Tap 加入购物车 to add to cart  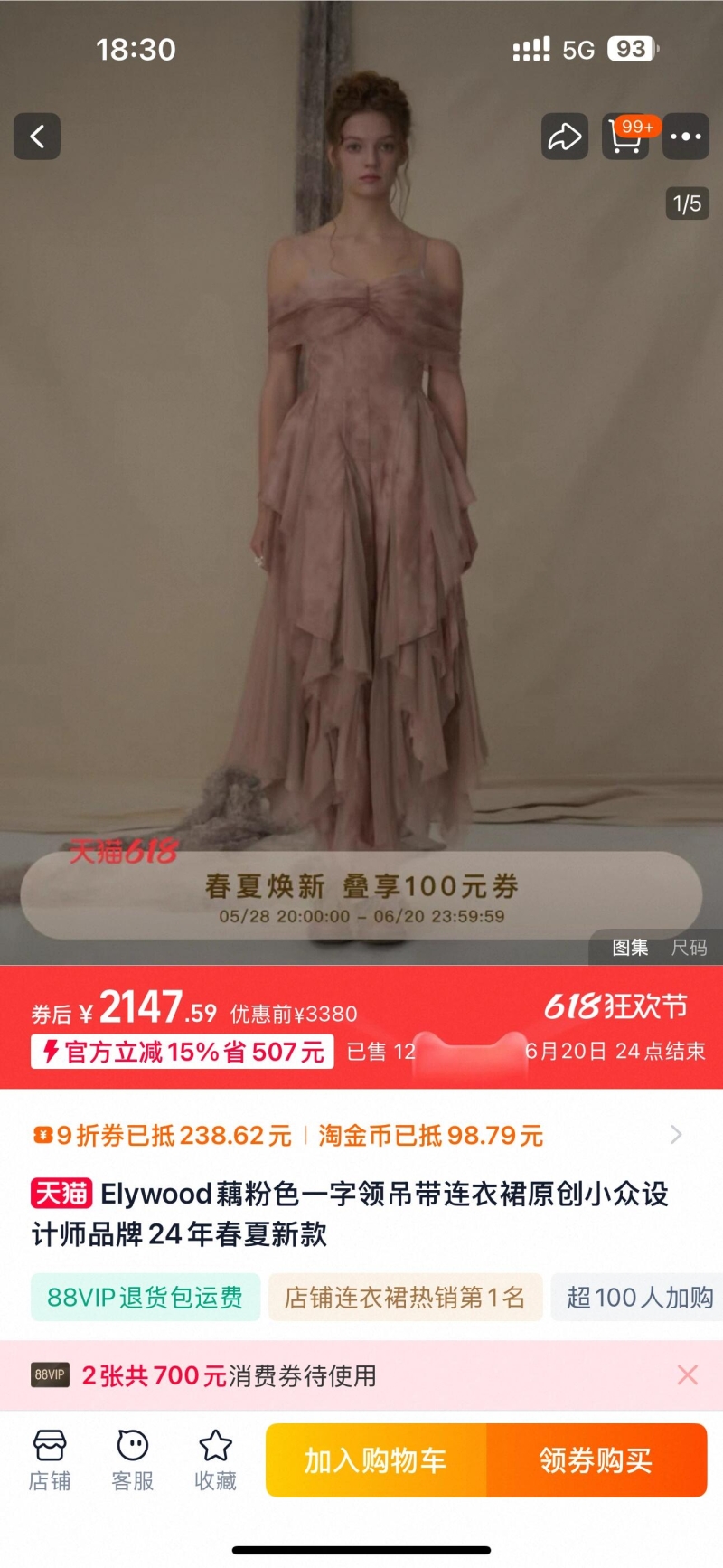376,1459
